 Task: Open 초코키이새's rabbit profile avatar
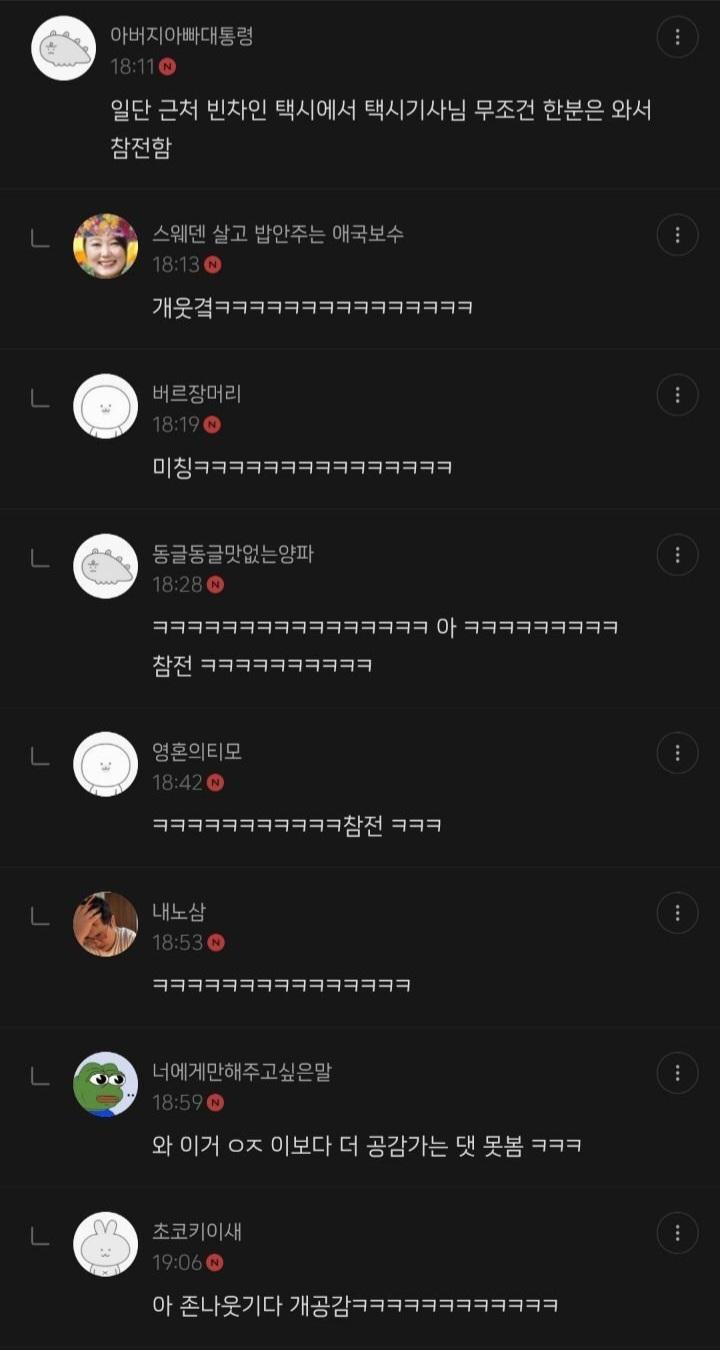[x=106, y=1244]
